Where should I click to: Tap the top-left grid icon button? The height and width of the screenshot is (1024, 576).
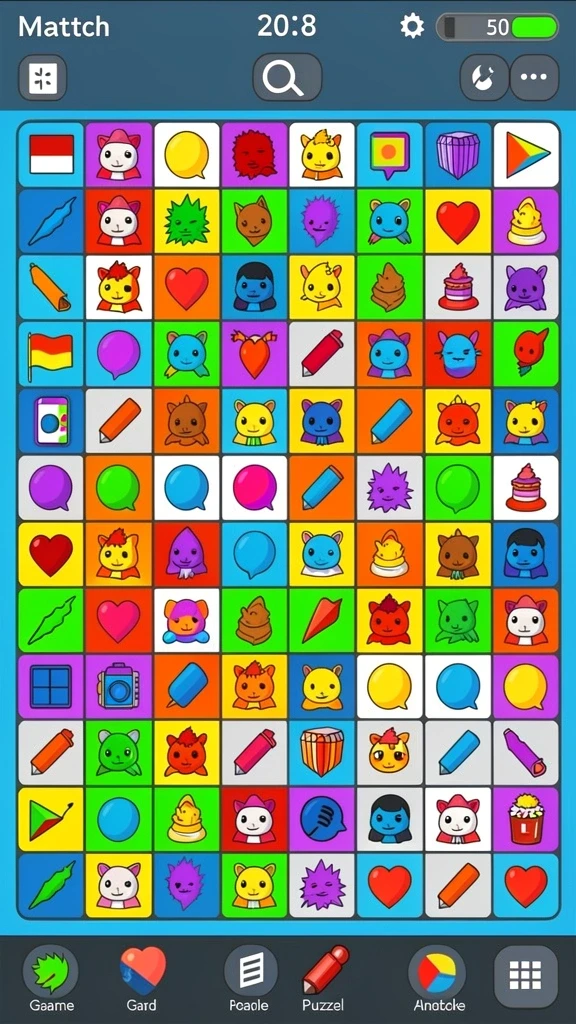(42, 78)
